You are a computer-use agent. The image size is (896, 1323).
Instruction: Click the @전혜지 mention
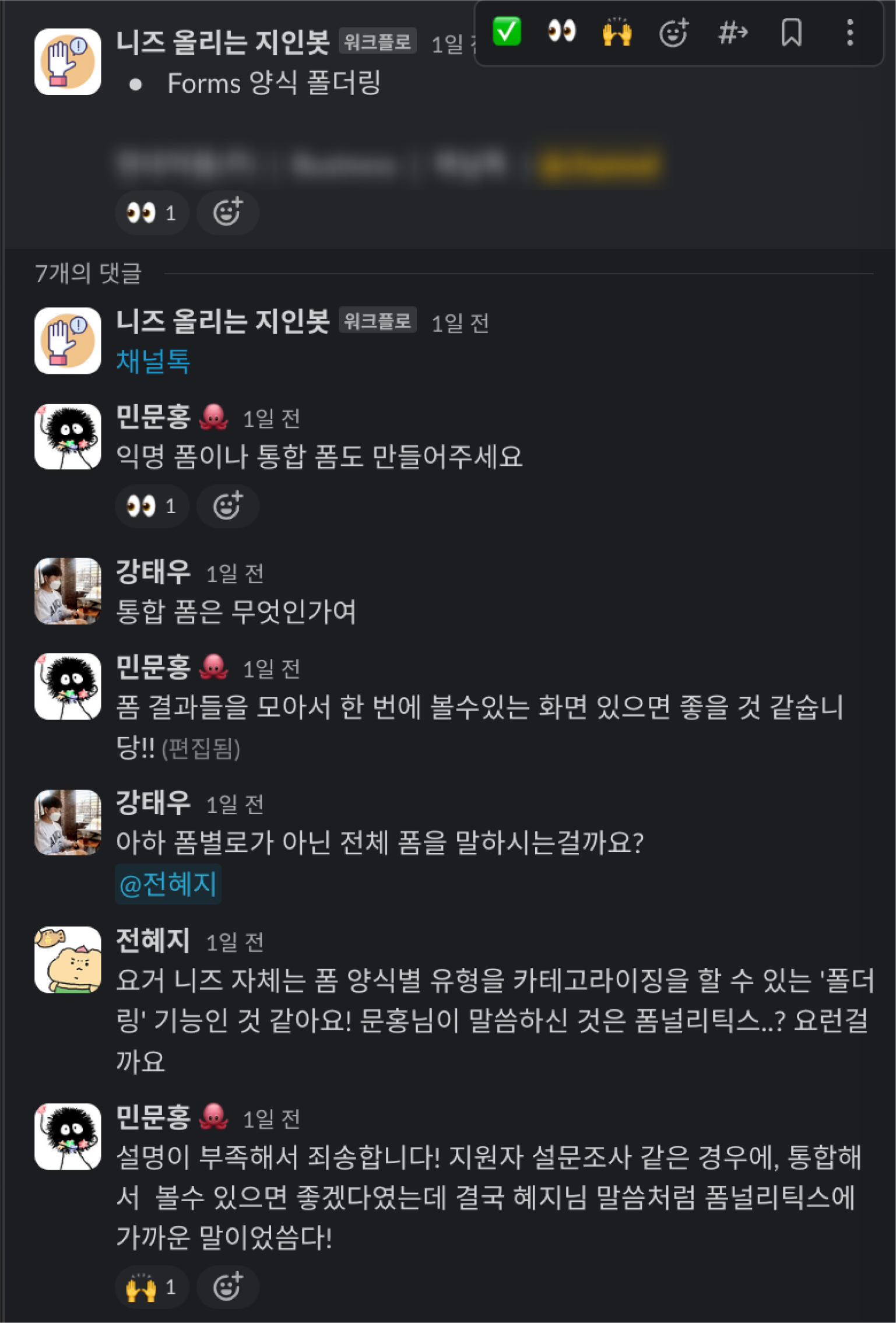[167, 884]
